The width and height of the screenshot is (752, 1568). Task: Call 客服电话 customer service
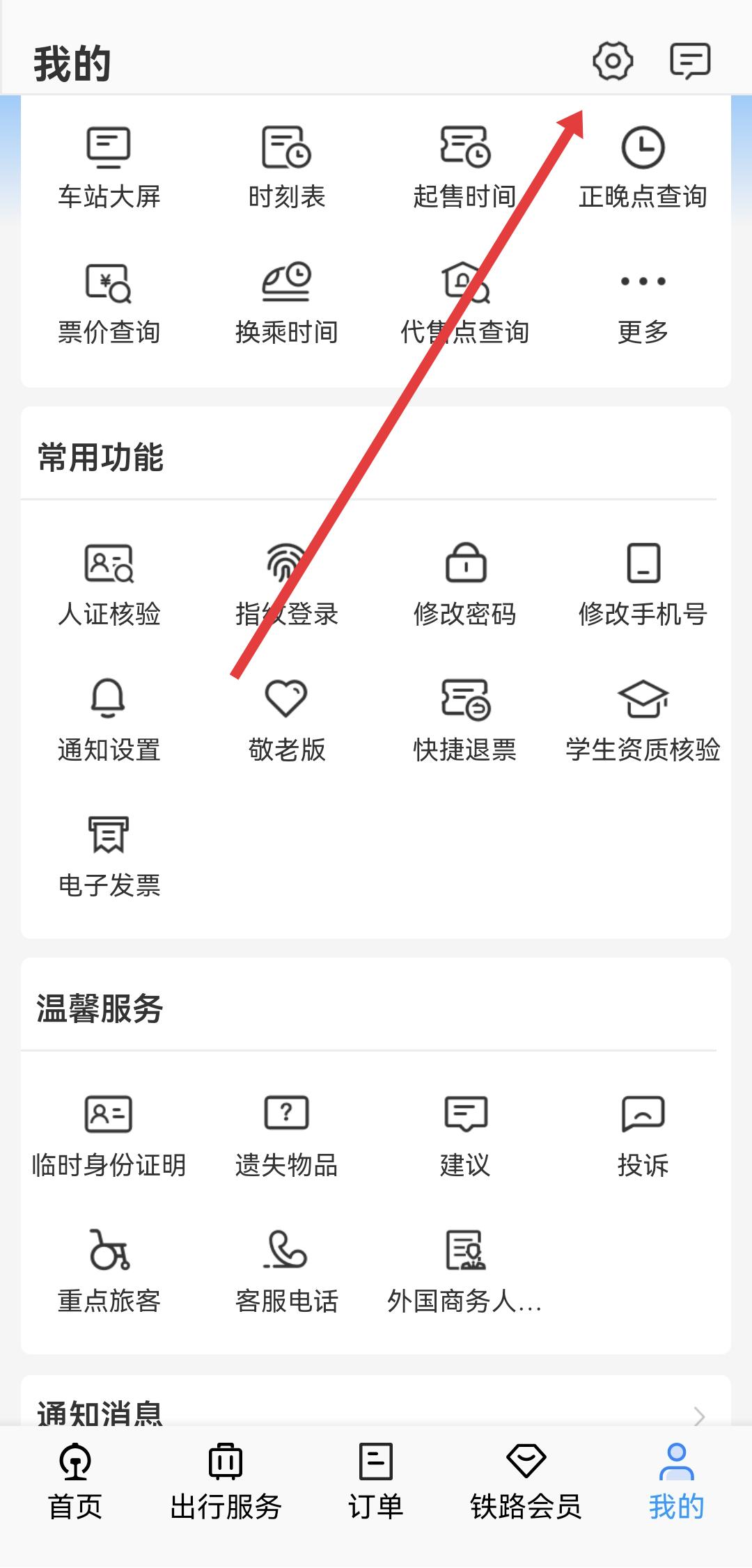286,1272
